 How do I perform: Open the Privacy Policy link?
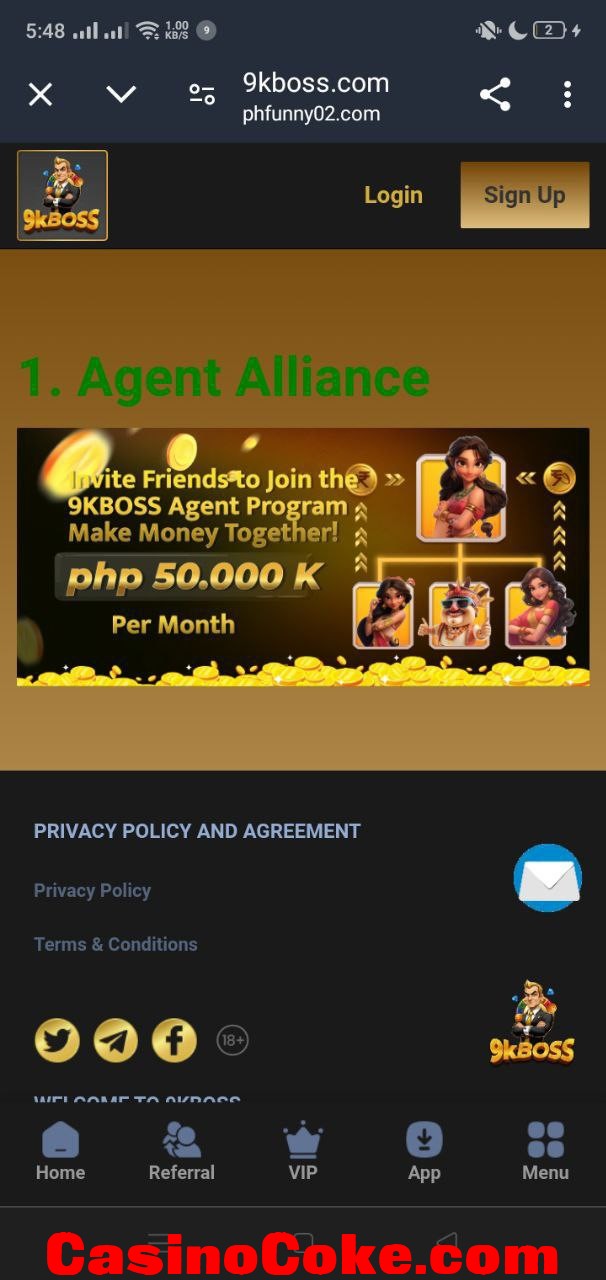[92, 890]
